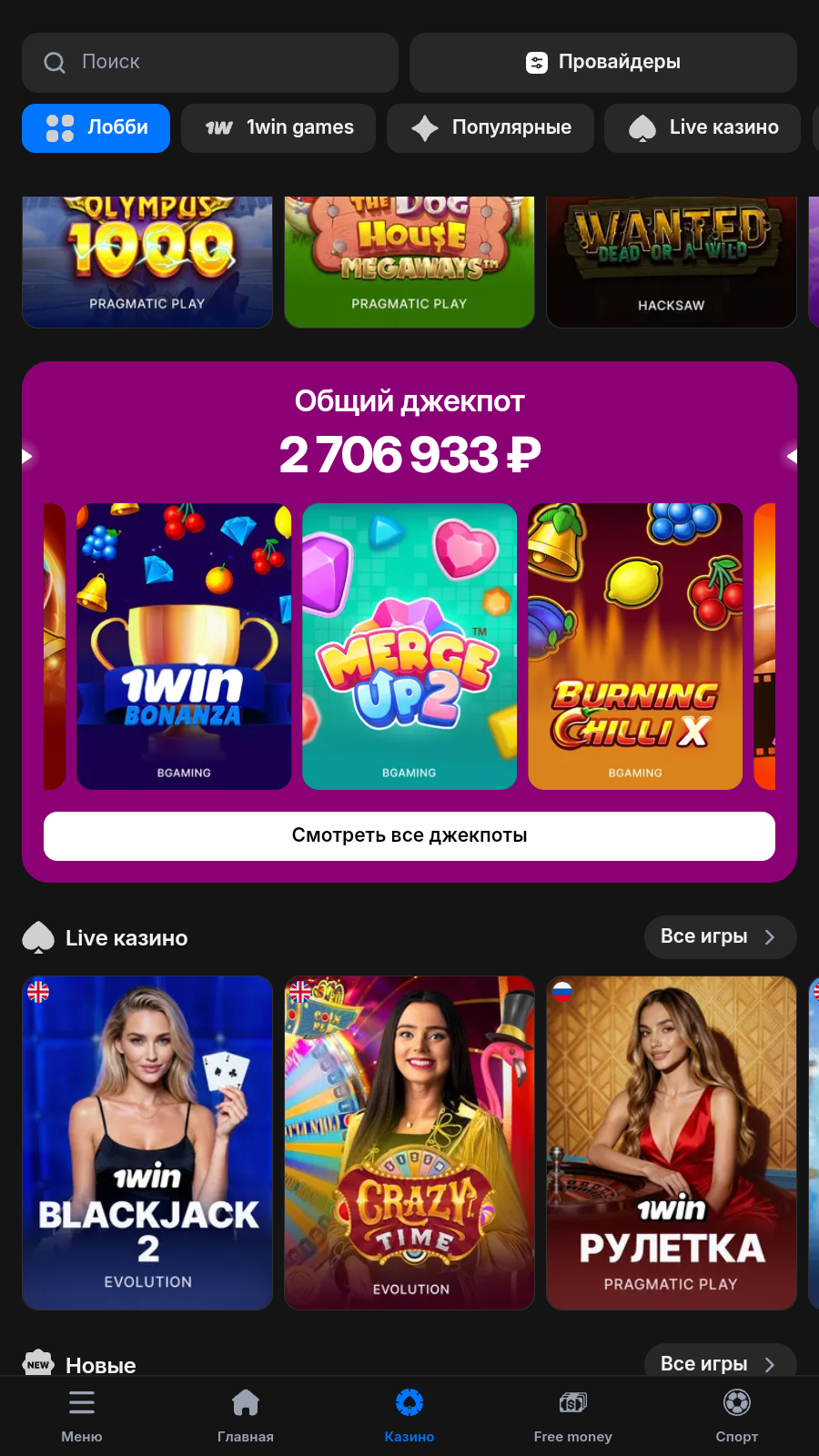Launch Wanted Dead or a Wild
The width and height of the screenshot is (819, 1456).
(672, 262)
